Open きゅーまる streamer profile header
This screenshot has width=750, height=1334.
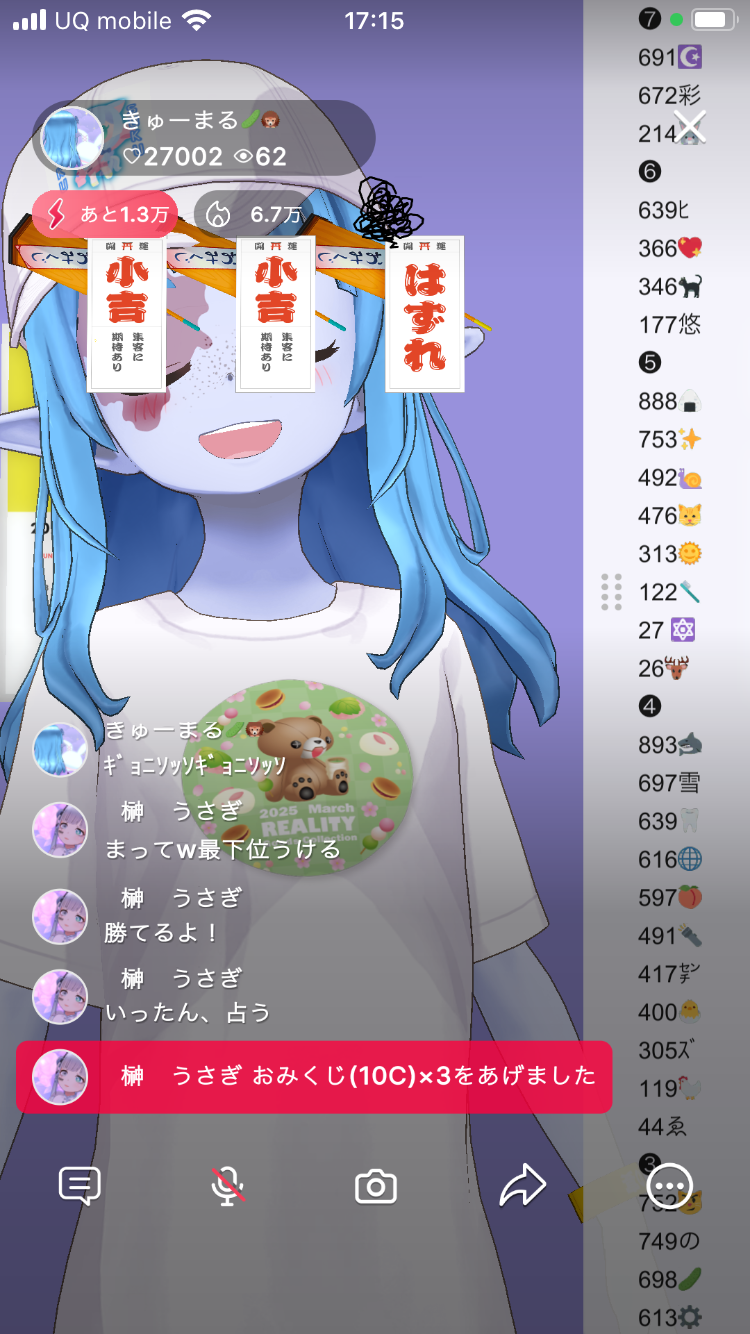(x=200, y=138)
